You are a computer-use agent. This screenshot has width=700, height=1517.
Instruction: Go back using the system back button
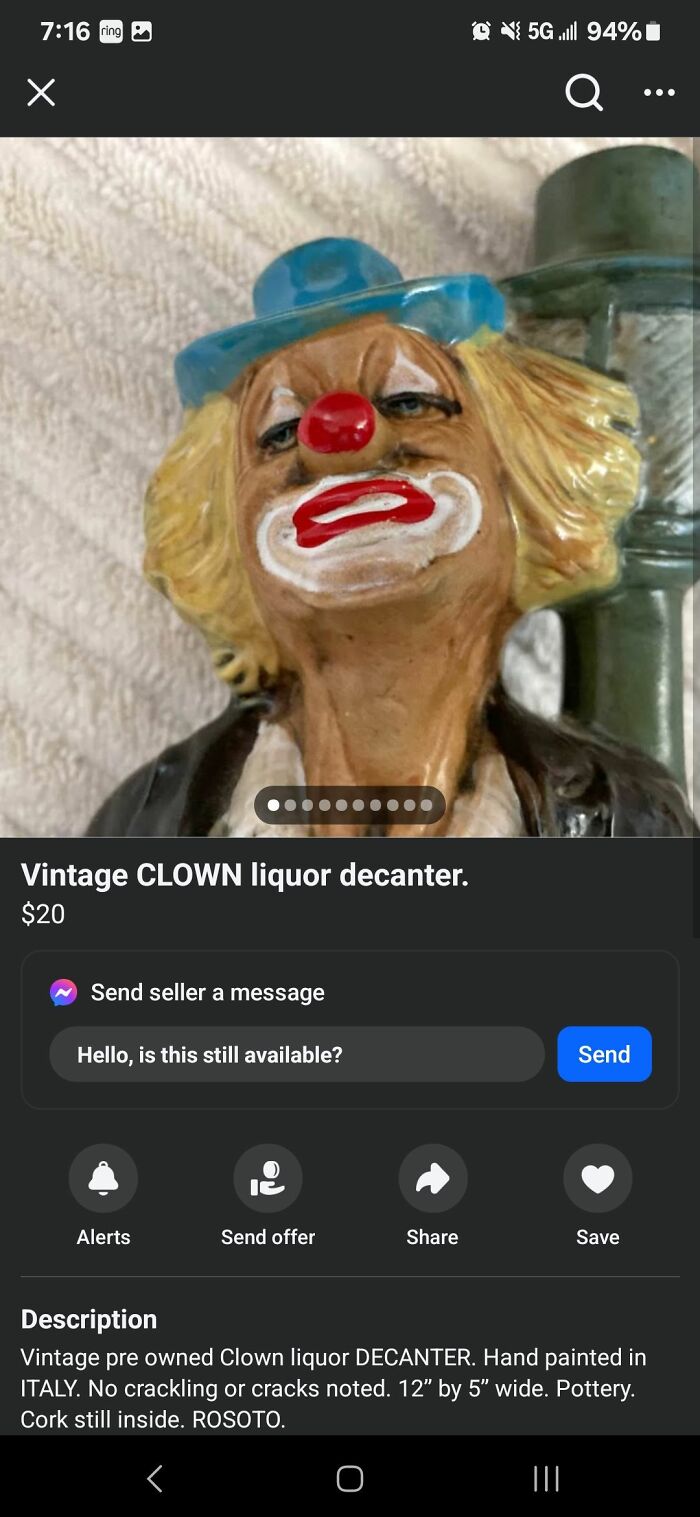(x=154, y=1478)
